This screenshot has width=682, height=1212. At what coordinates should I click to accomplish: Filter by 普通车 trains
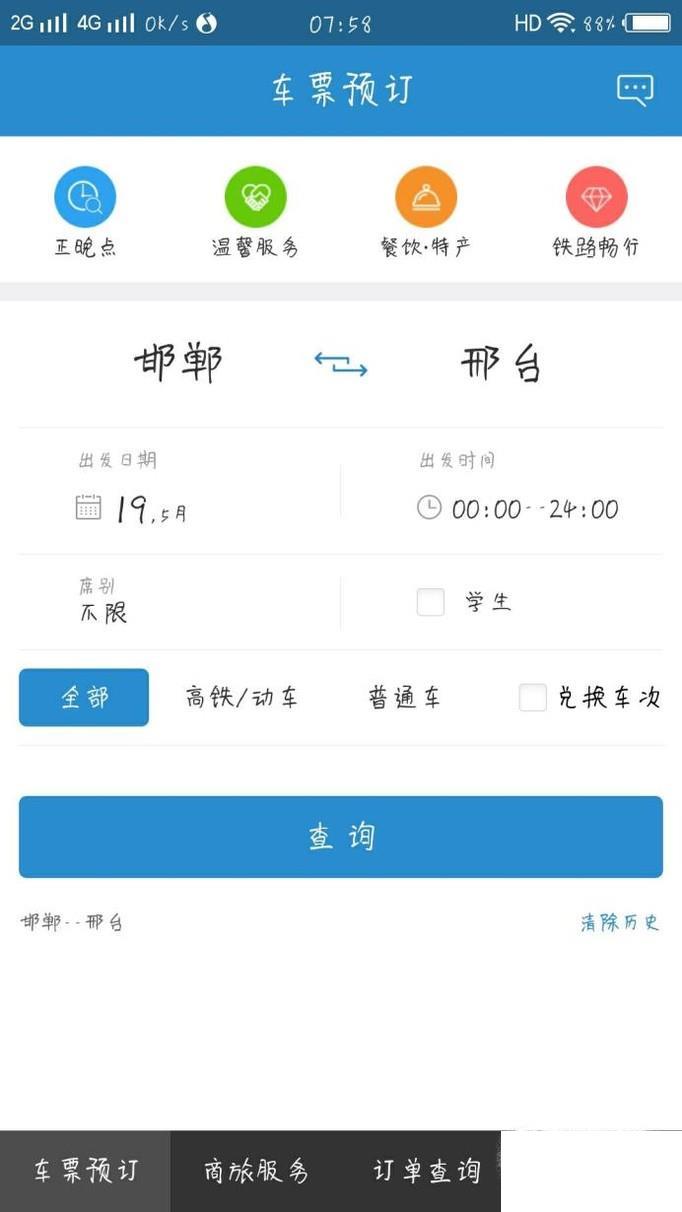(x=404, y=697)
